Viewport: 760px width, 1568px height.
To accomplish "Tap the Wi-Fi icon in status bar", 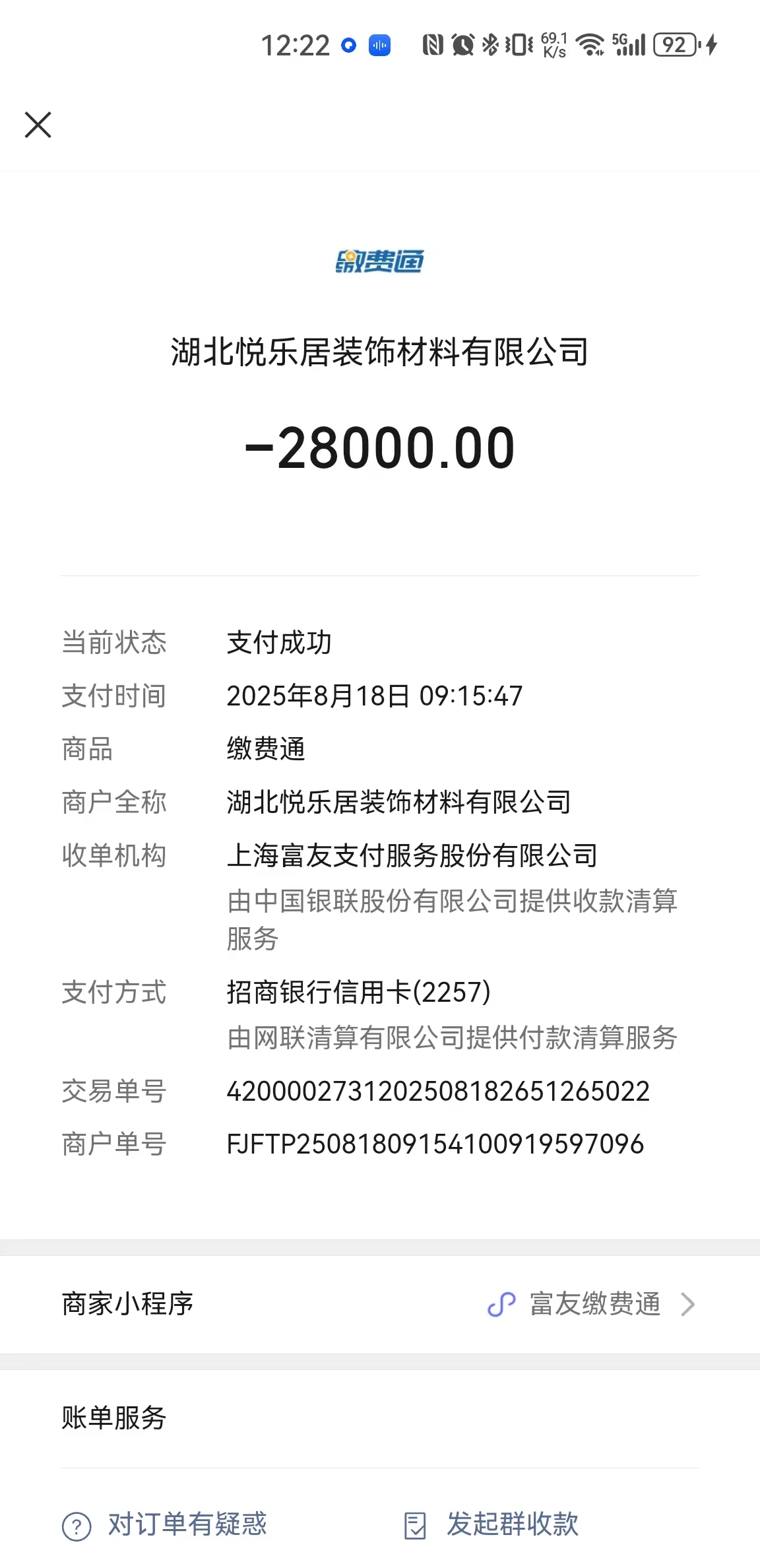I will point(589,45).
